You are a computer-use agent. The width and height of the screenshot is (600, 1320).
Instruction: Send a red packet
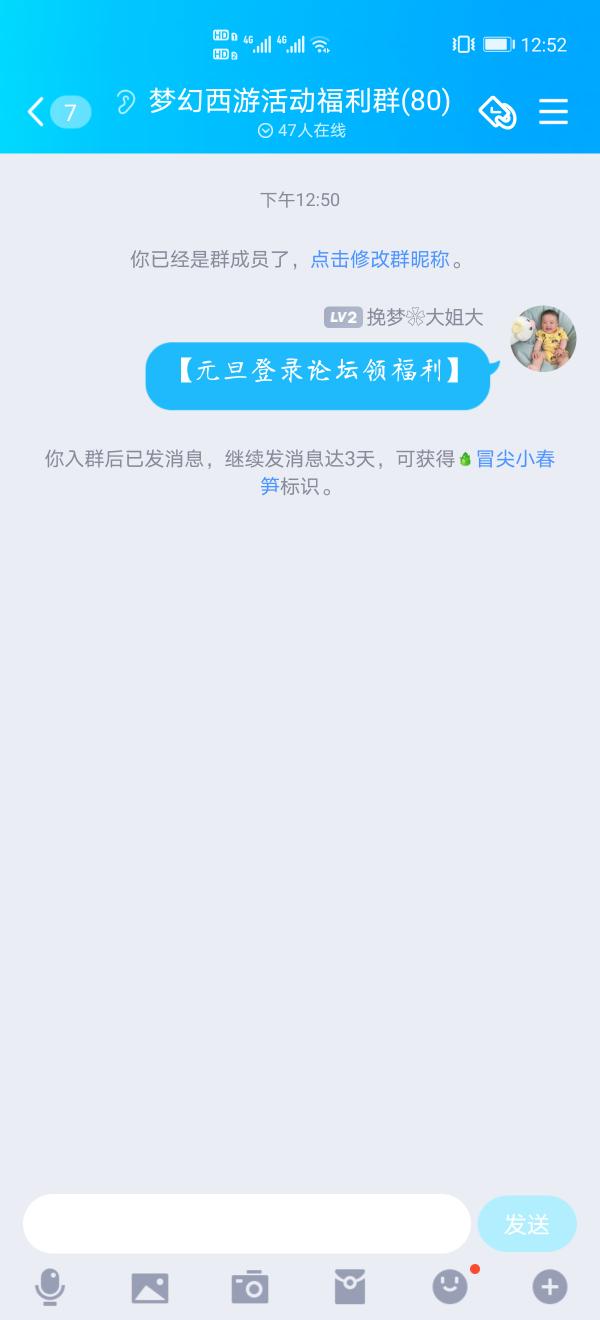[x=350, y=1287]
